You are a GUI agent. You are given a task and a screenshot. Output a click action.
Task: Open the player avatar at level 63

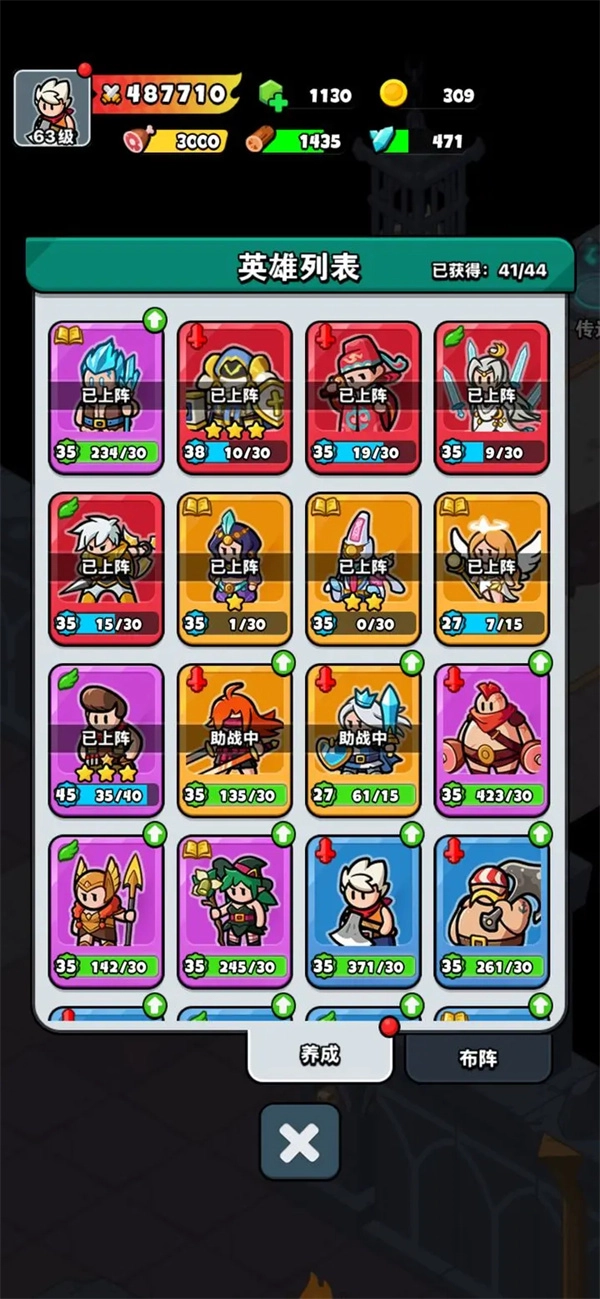point(52,107)
